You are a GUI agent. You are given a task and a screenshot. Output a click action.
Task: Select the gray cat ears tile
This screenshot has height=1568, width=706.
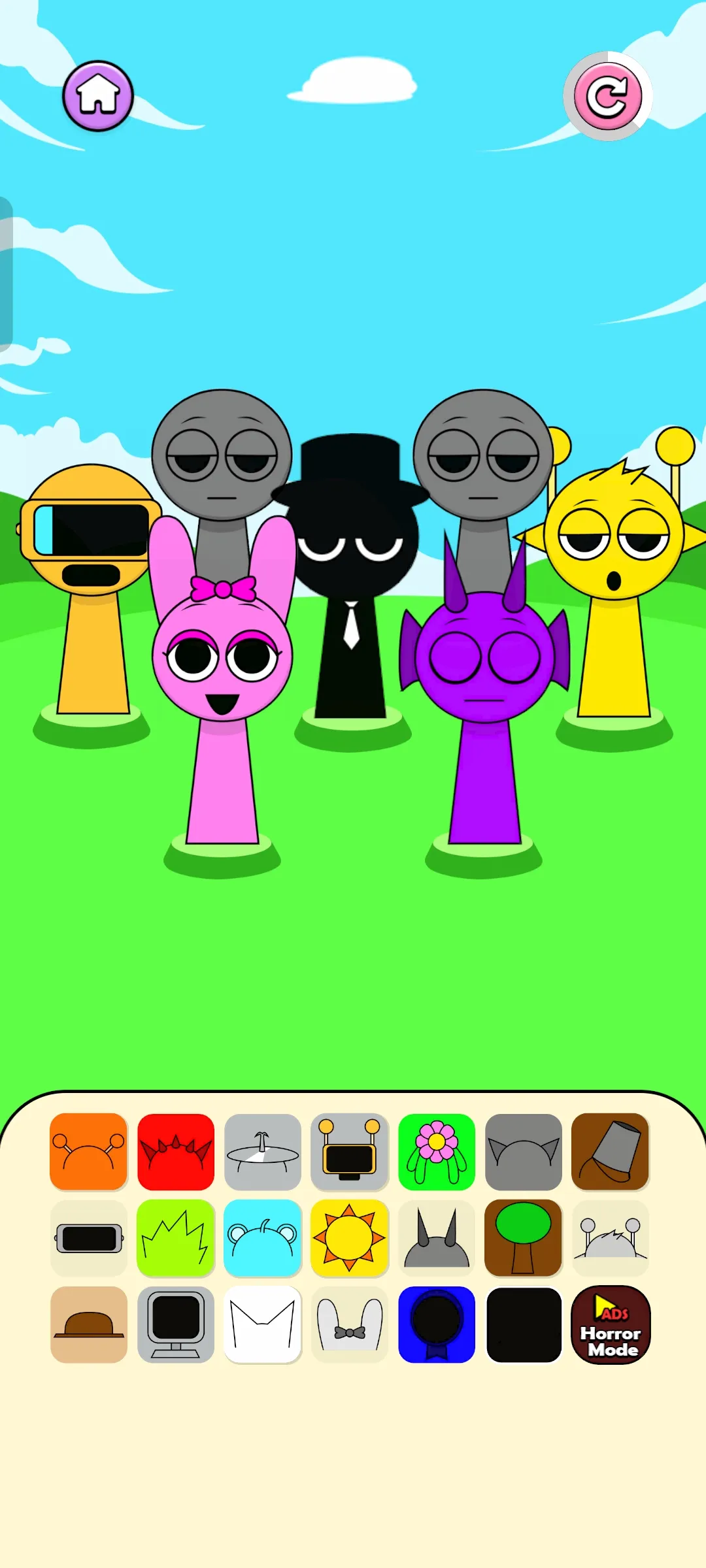523,1151
